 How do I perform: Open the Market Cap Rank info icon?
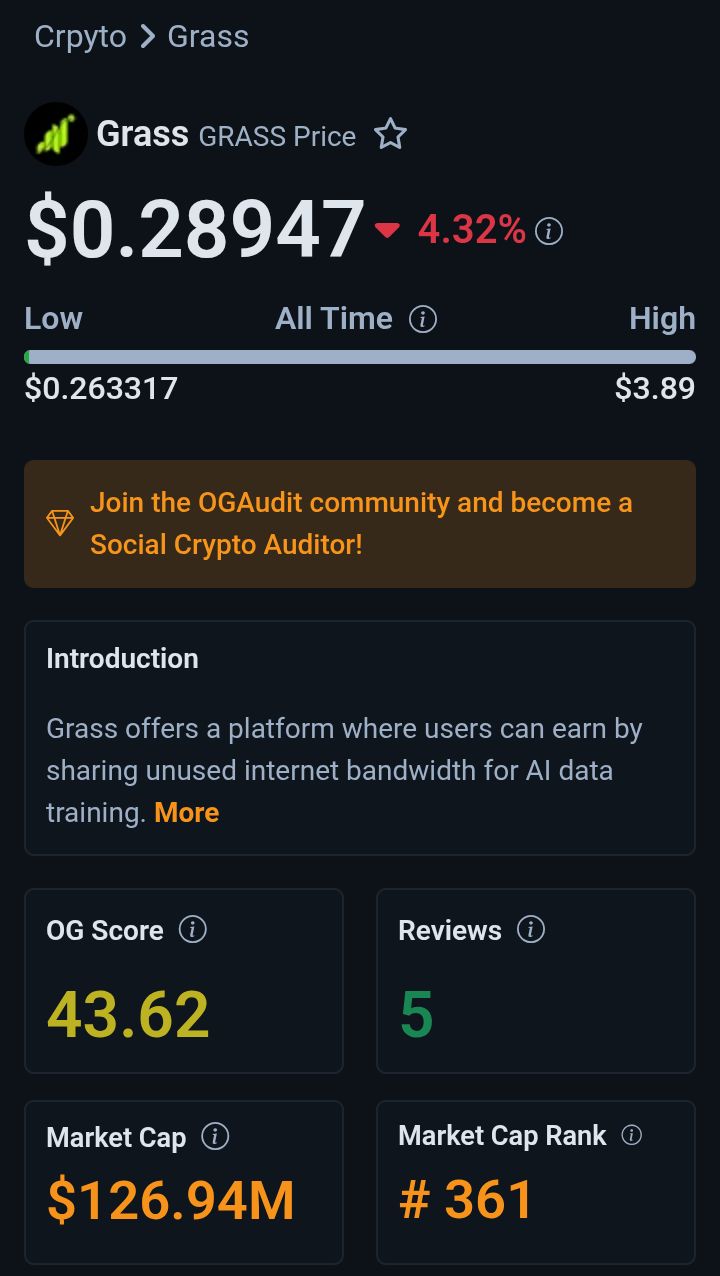click(x=631, y=1135)
